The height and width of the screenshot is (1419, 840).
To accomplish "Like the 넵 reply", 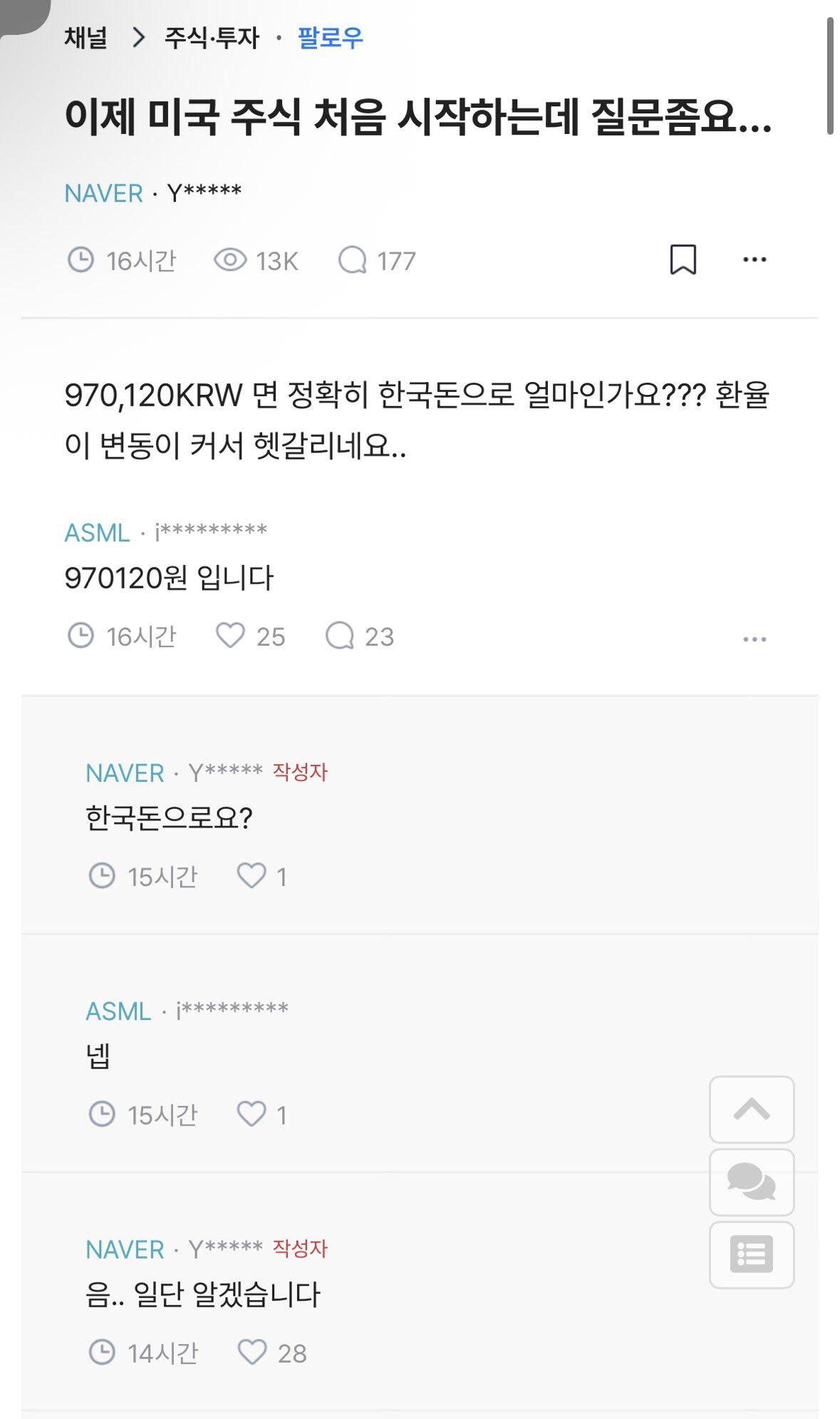I will click(x=252, y=1114).
